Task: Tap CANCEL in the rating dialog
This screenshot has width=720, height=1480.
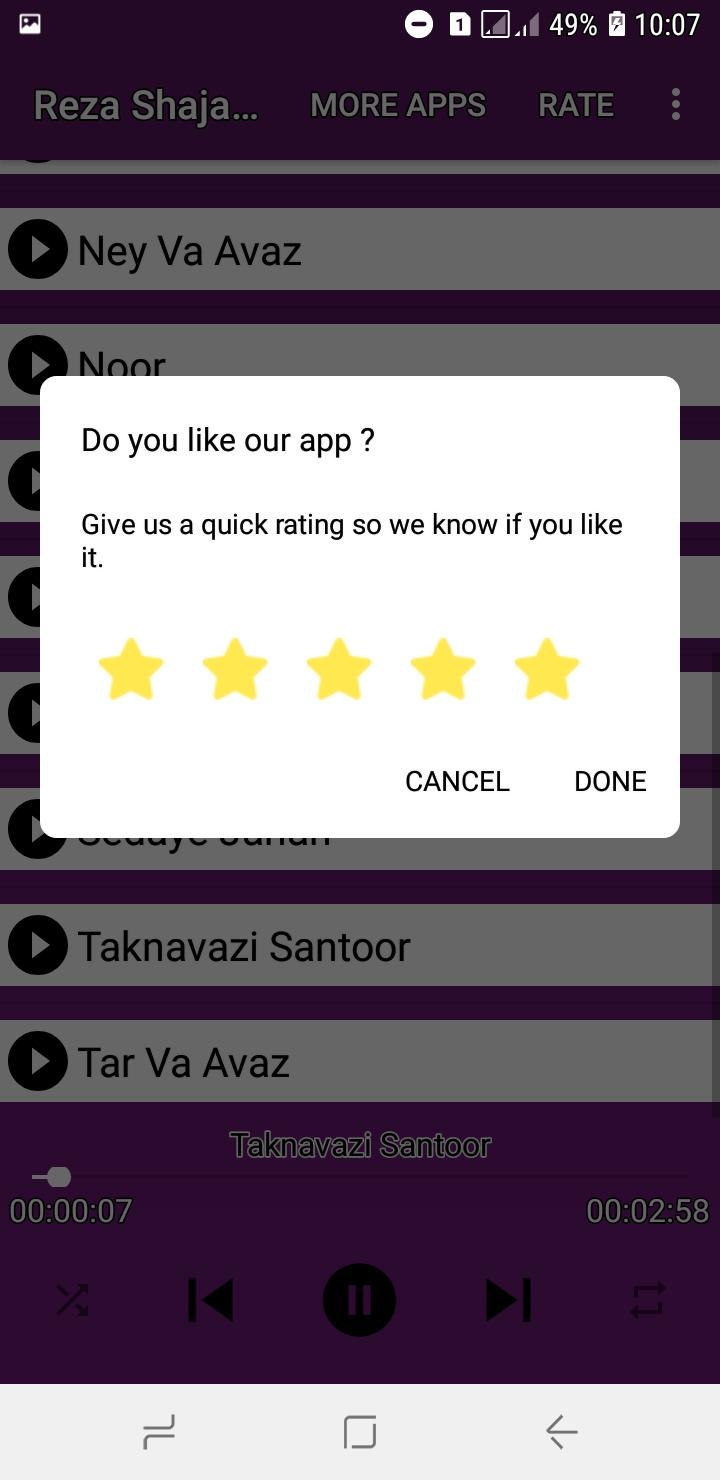Action: 457,781
